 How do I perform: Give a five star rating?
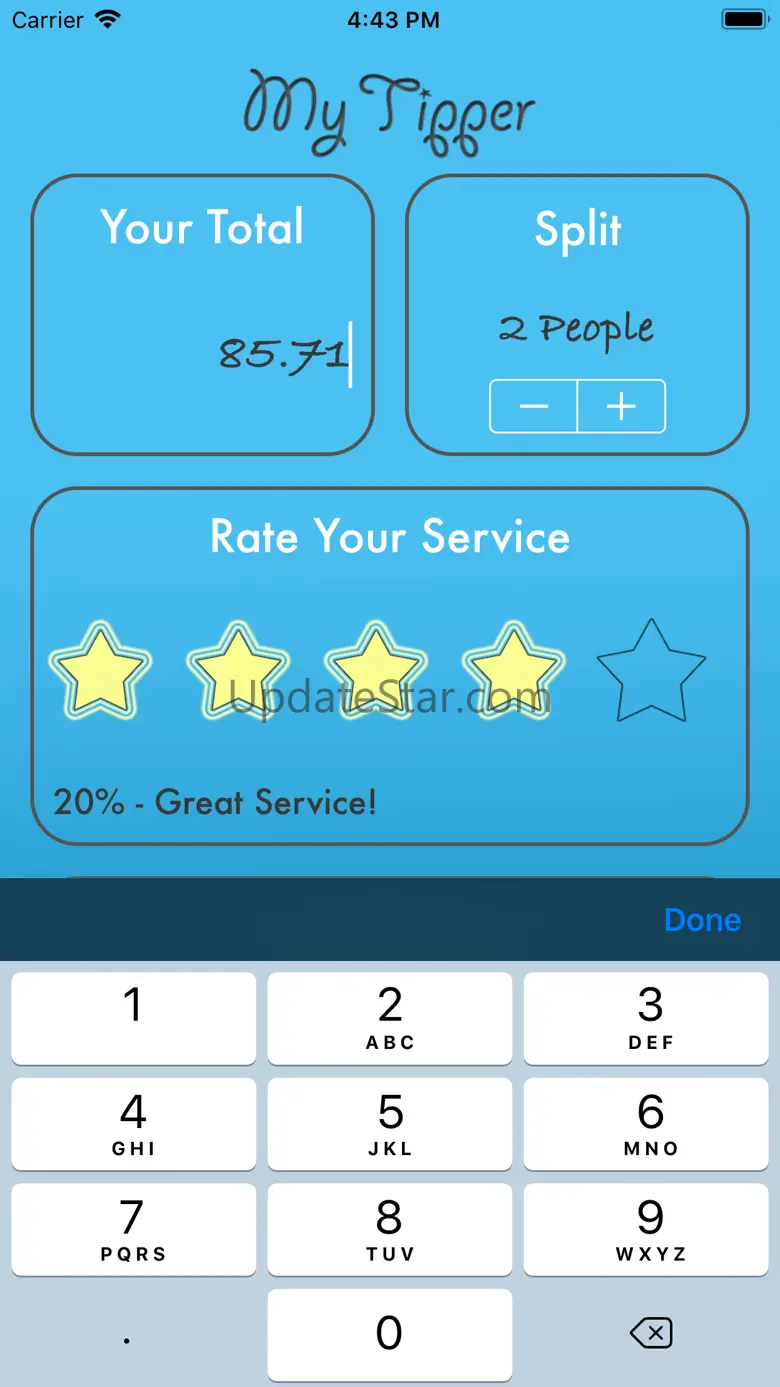pyautogui.click(x=651, y=670)
